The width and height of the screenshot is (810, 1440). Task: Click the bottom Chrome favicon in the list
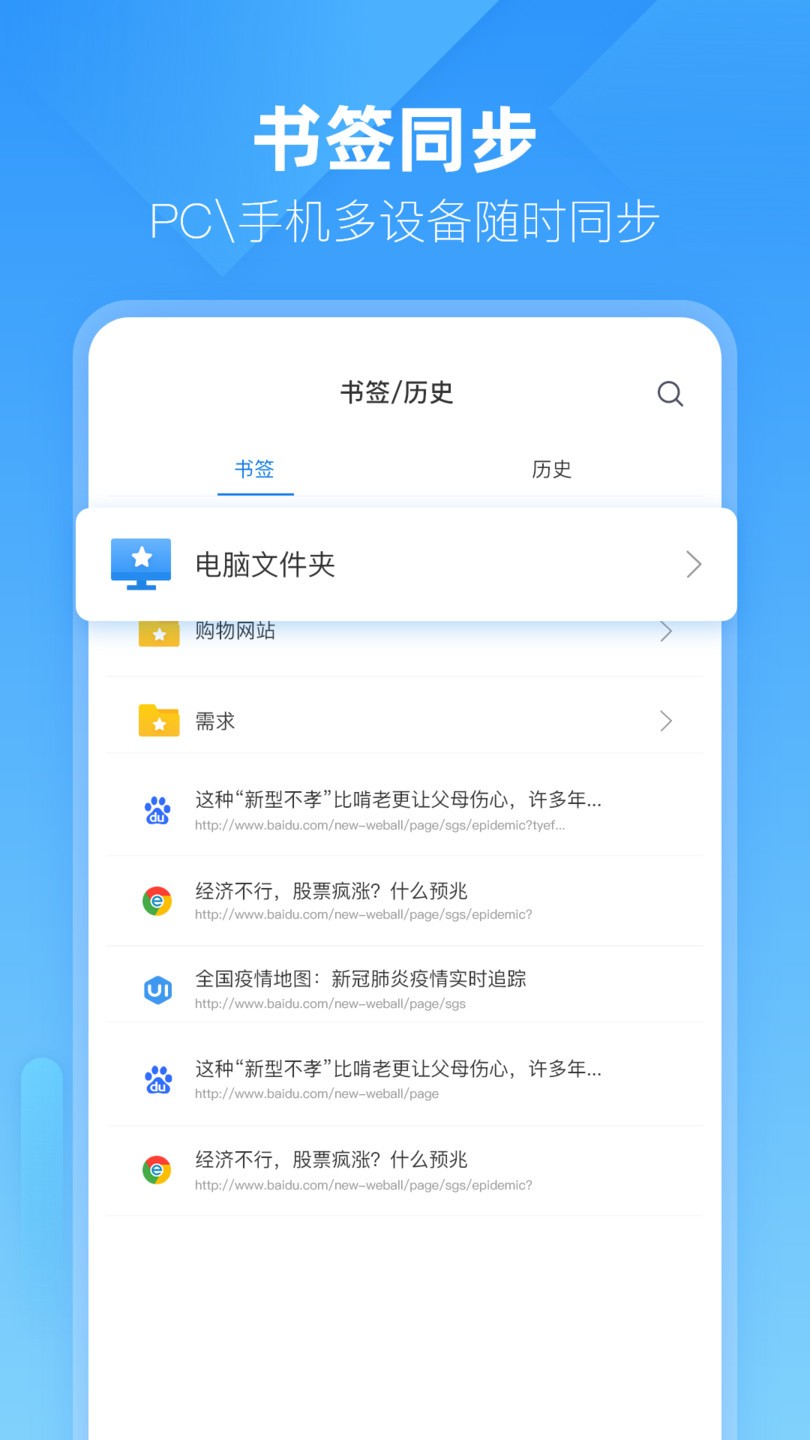point(157,1168)
